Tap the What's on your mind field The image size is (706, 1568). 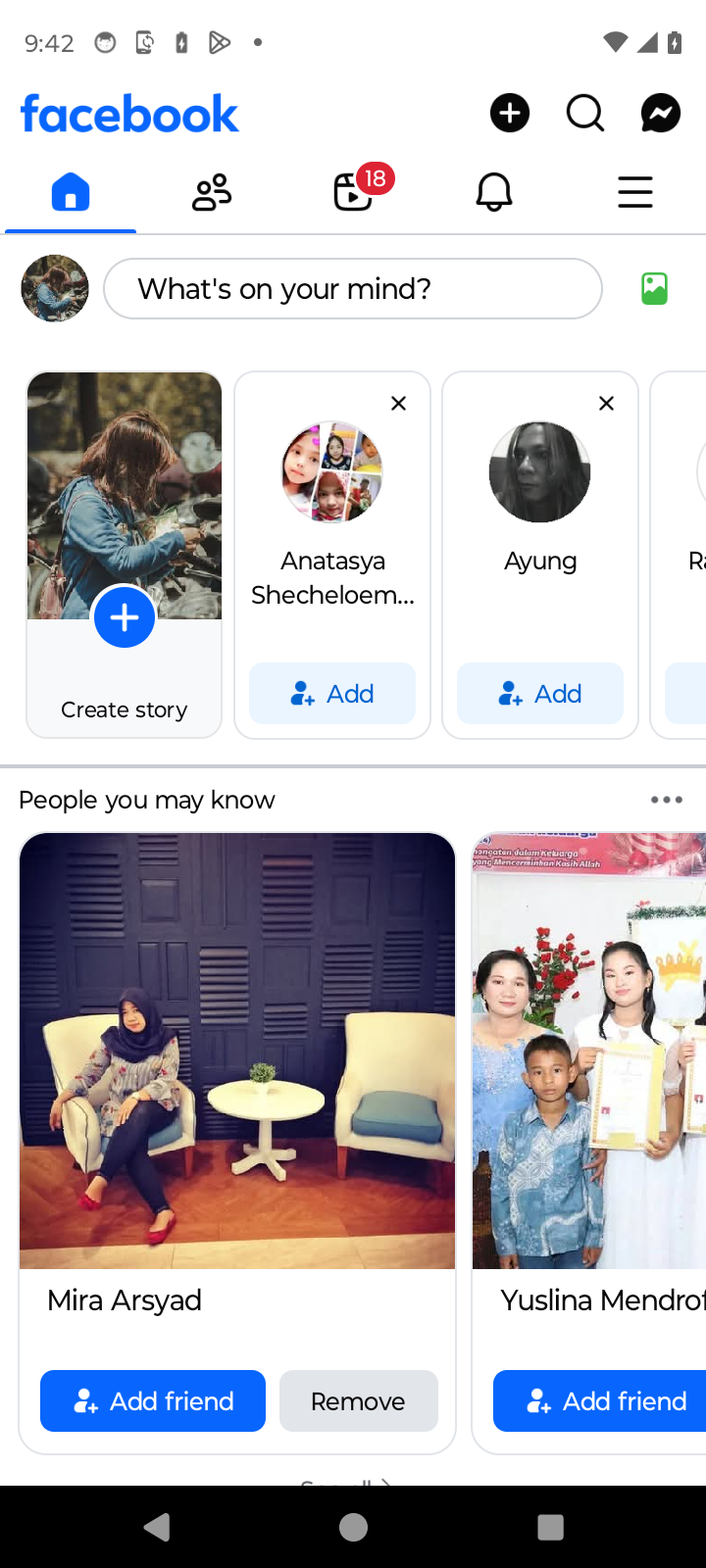point(352,289)
